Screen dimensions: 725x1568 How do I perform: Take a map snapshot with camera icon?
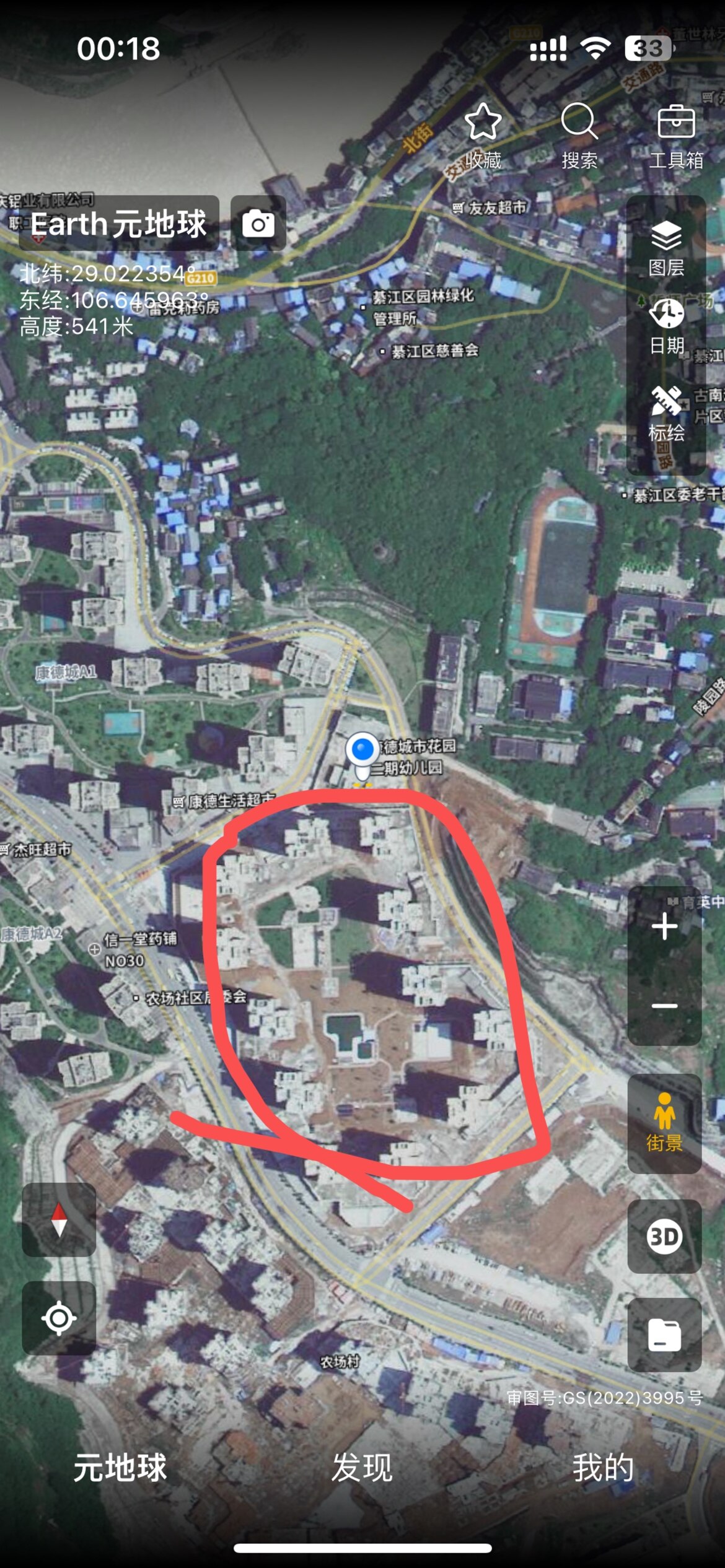(x=258, y=224)
